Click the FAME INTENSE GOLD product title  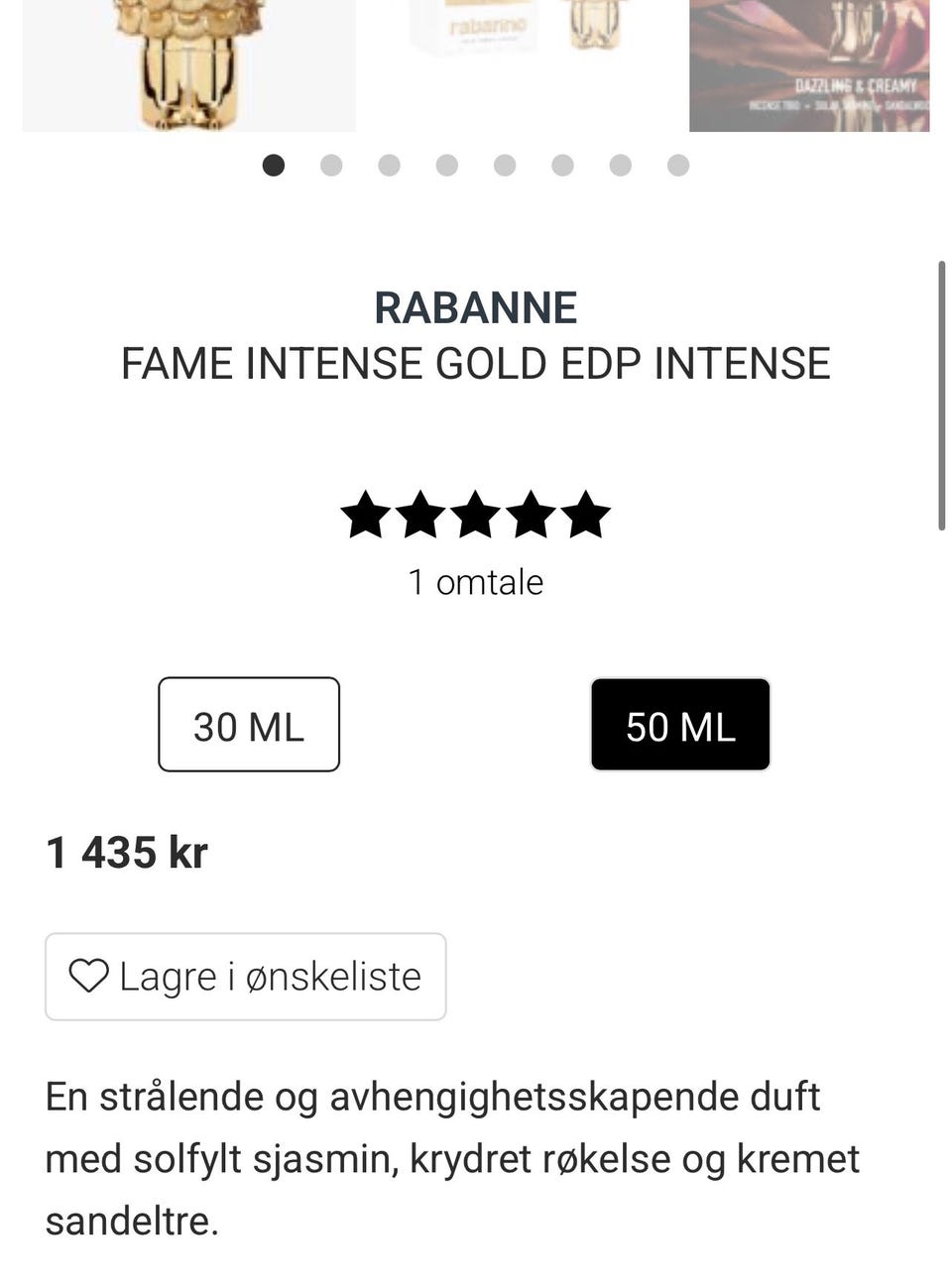point(476,363)
